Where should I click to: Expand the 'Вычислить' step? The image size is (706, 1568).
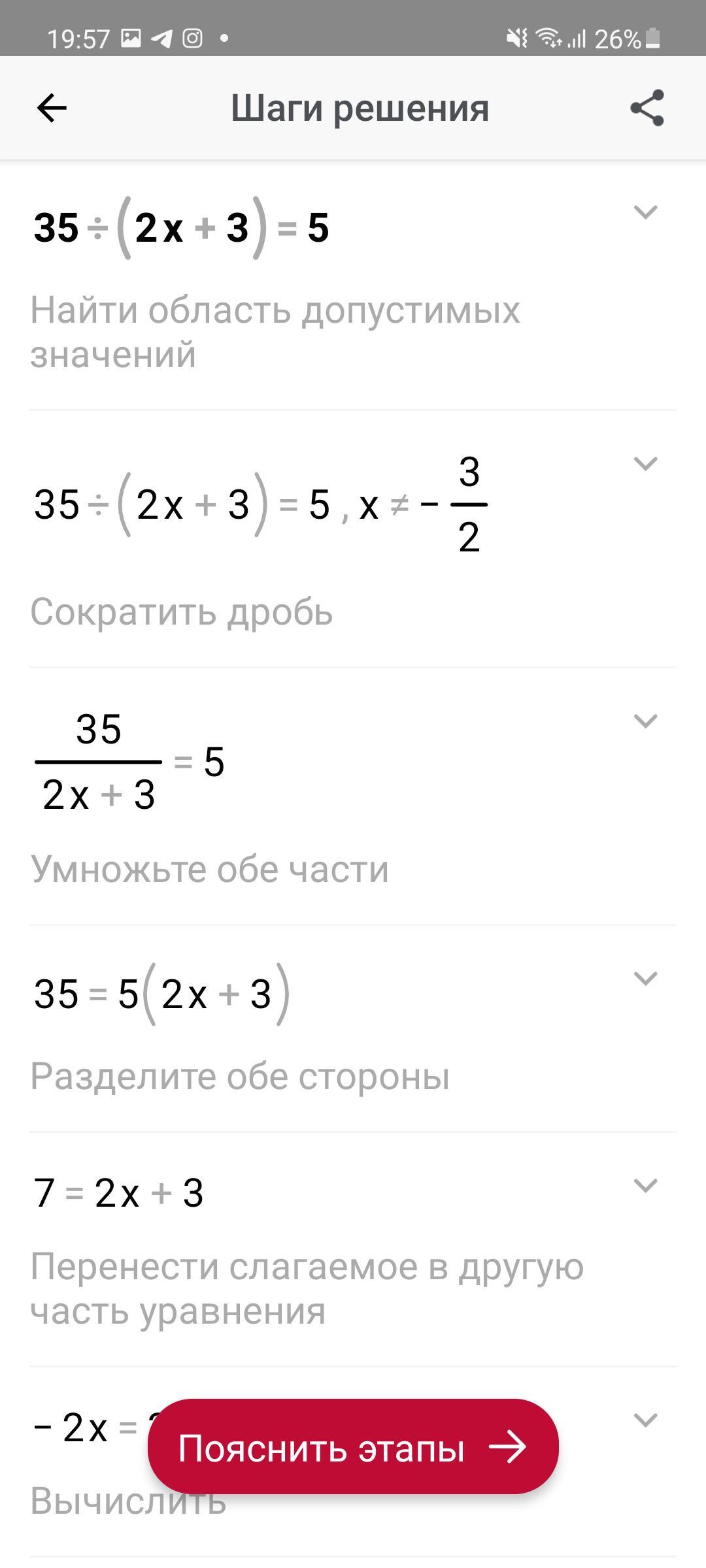pos(645,1420)
